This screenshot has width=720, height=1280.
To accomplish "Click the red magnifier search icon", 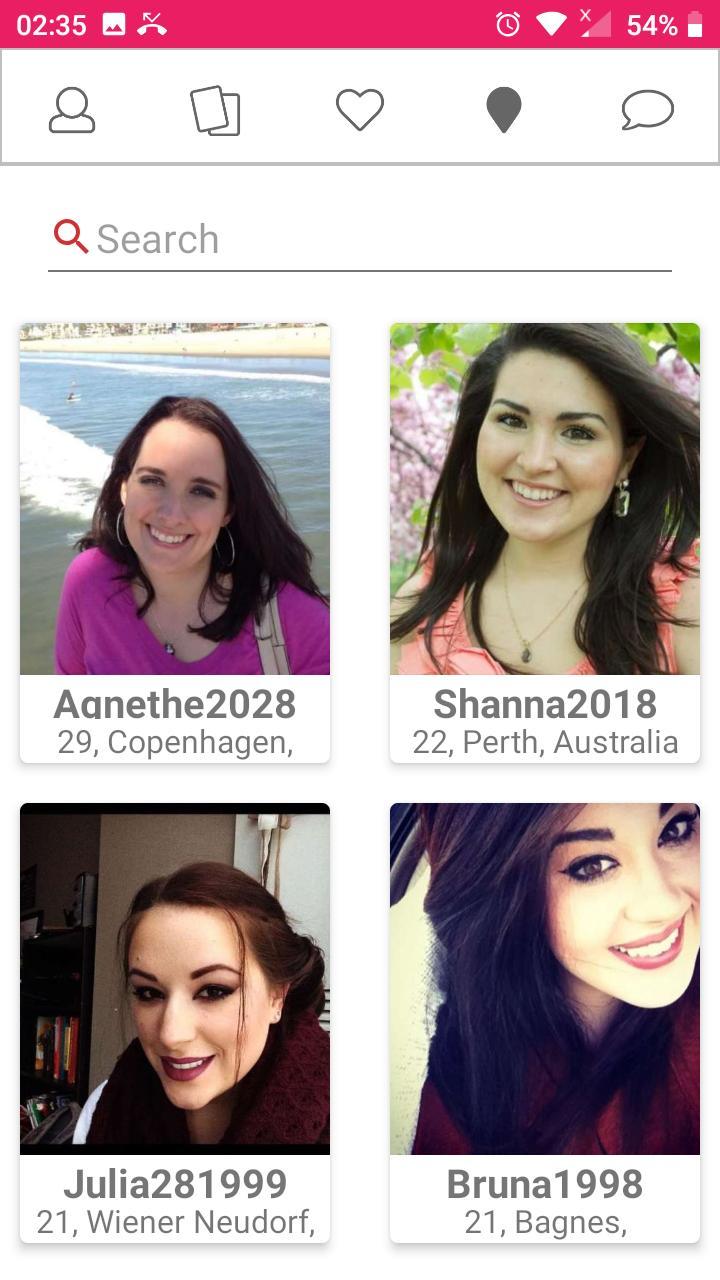I will pos(69,237).
